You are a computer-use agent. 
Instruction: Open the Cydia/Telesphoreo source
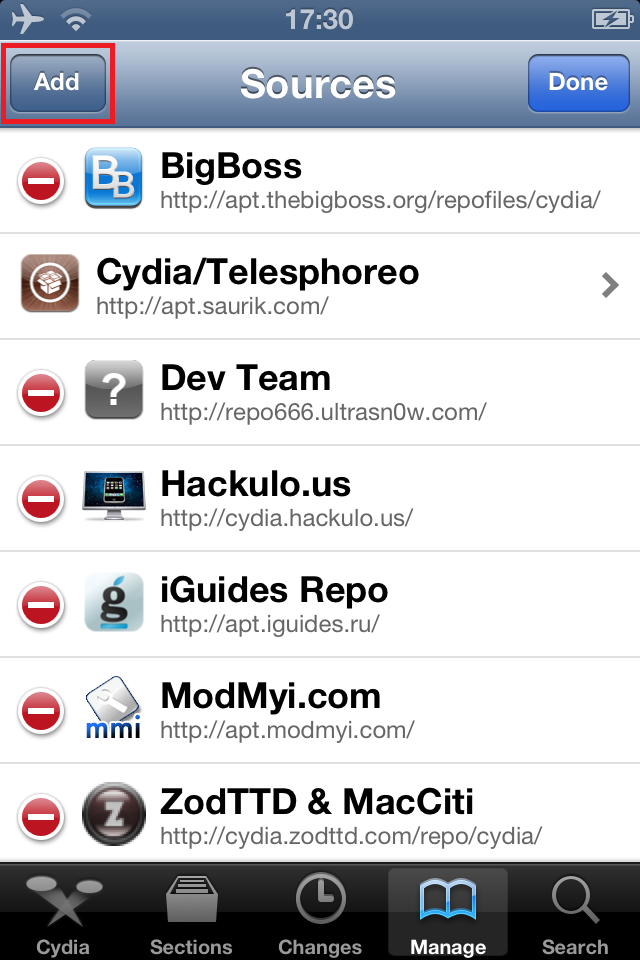[320, 286]
